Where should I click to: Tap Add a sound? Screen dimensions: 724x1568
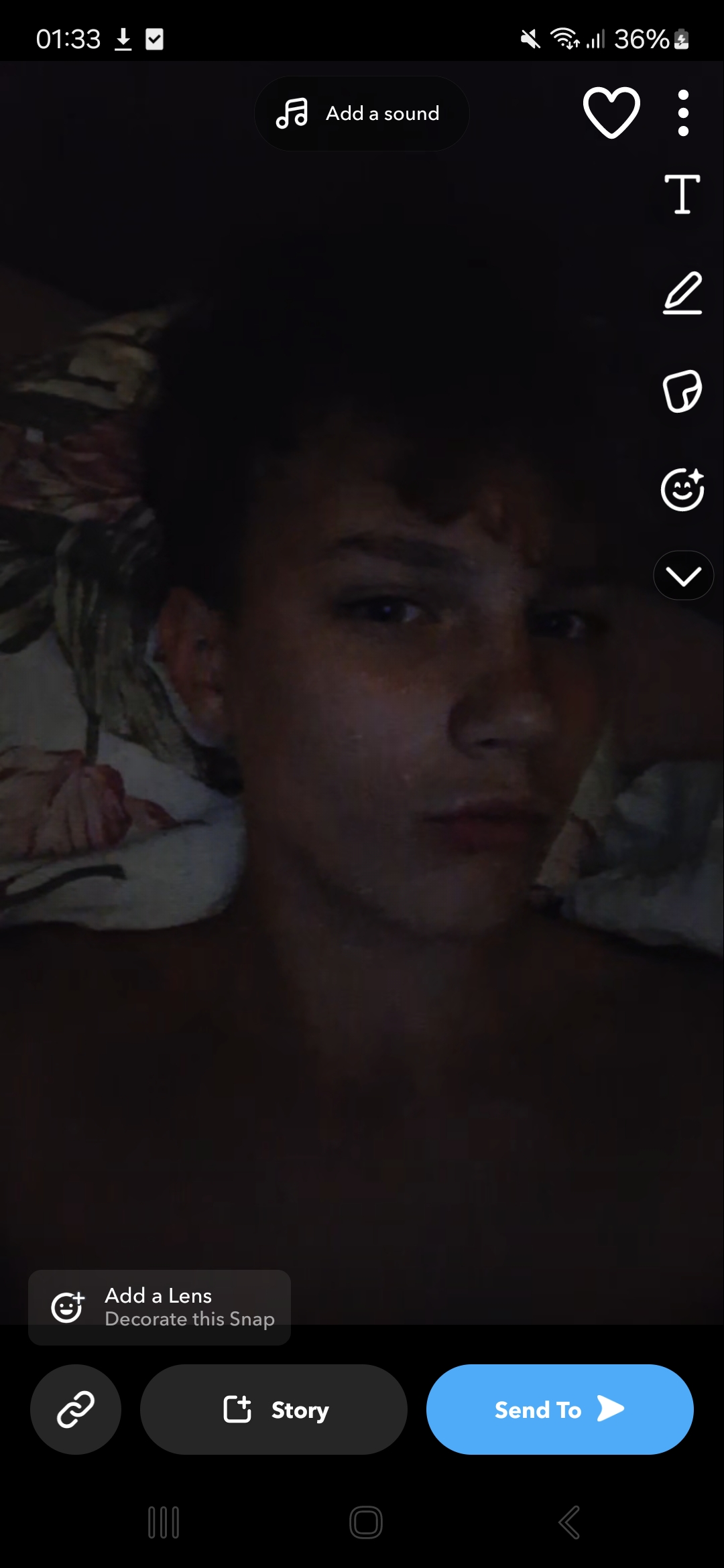click(x=361, y=113)
